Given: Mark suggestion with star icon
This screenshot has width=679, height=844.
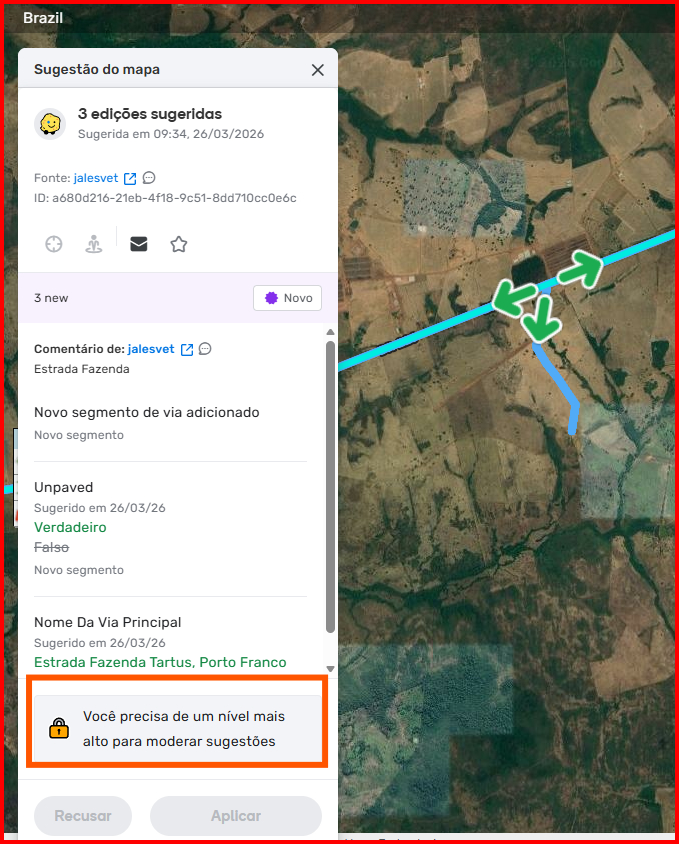Looking at the screenshot, I should (x=179, y=244).
